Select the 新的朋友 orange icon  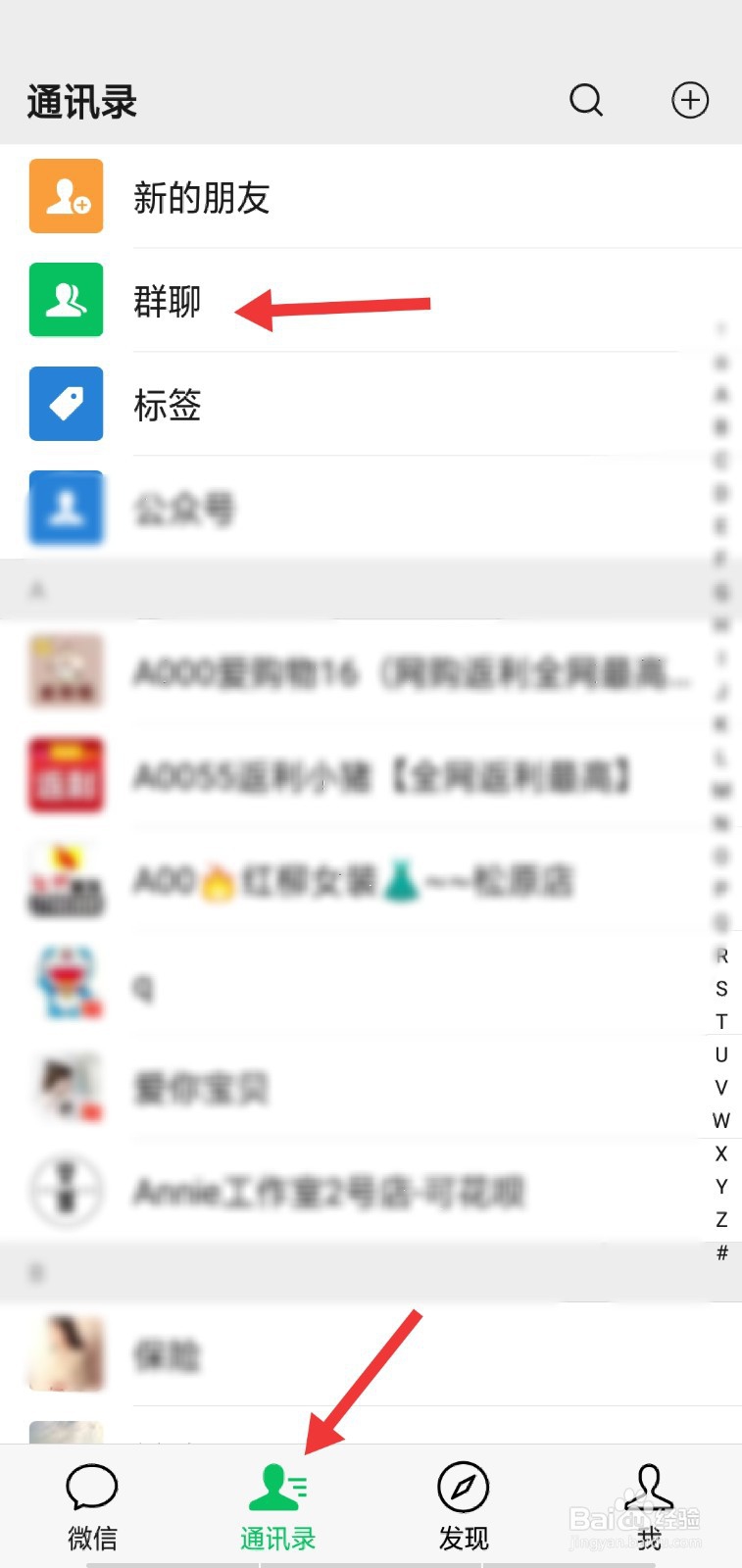click(x=66, y=196)
